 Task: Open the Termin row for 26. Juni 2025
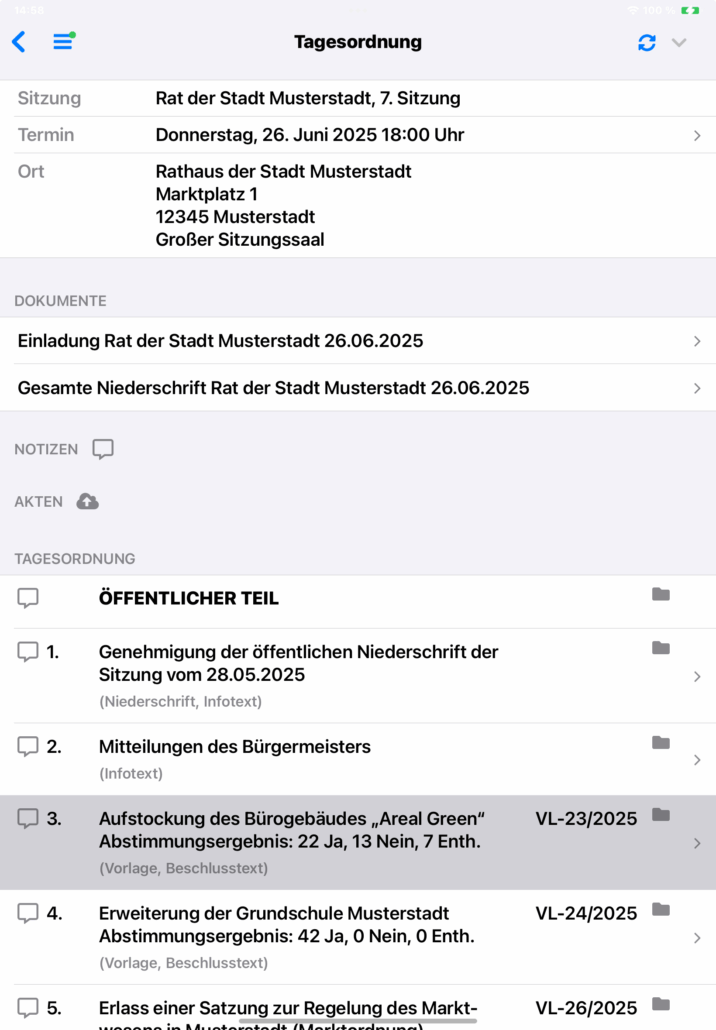click(358, 135)
